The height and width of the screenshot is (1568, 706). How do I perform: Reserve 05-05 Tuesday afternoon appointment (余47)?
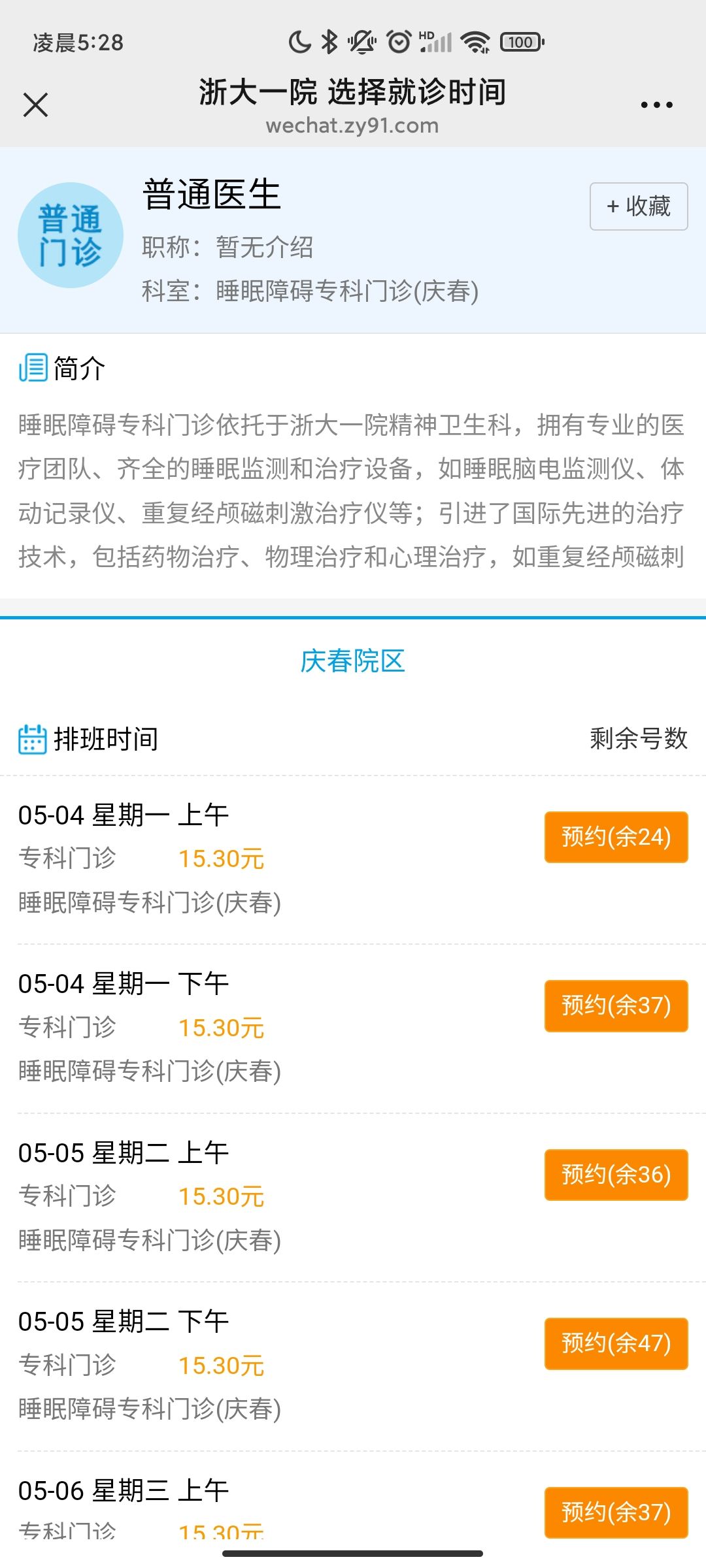[x=616, y=1343]
